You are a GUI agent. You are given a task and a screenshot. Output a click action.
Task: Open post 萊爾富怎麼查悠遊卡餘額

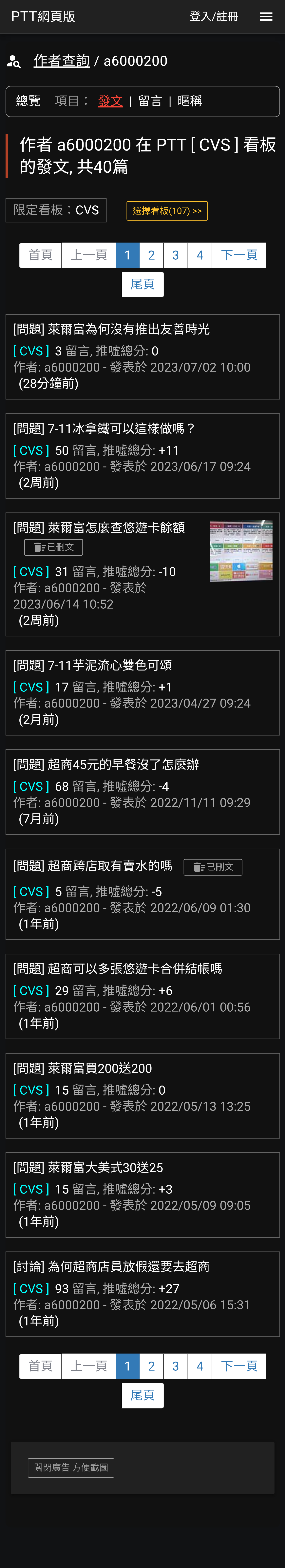coord(99,528)
